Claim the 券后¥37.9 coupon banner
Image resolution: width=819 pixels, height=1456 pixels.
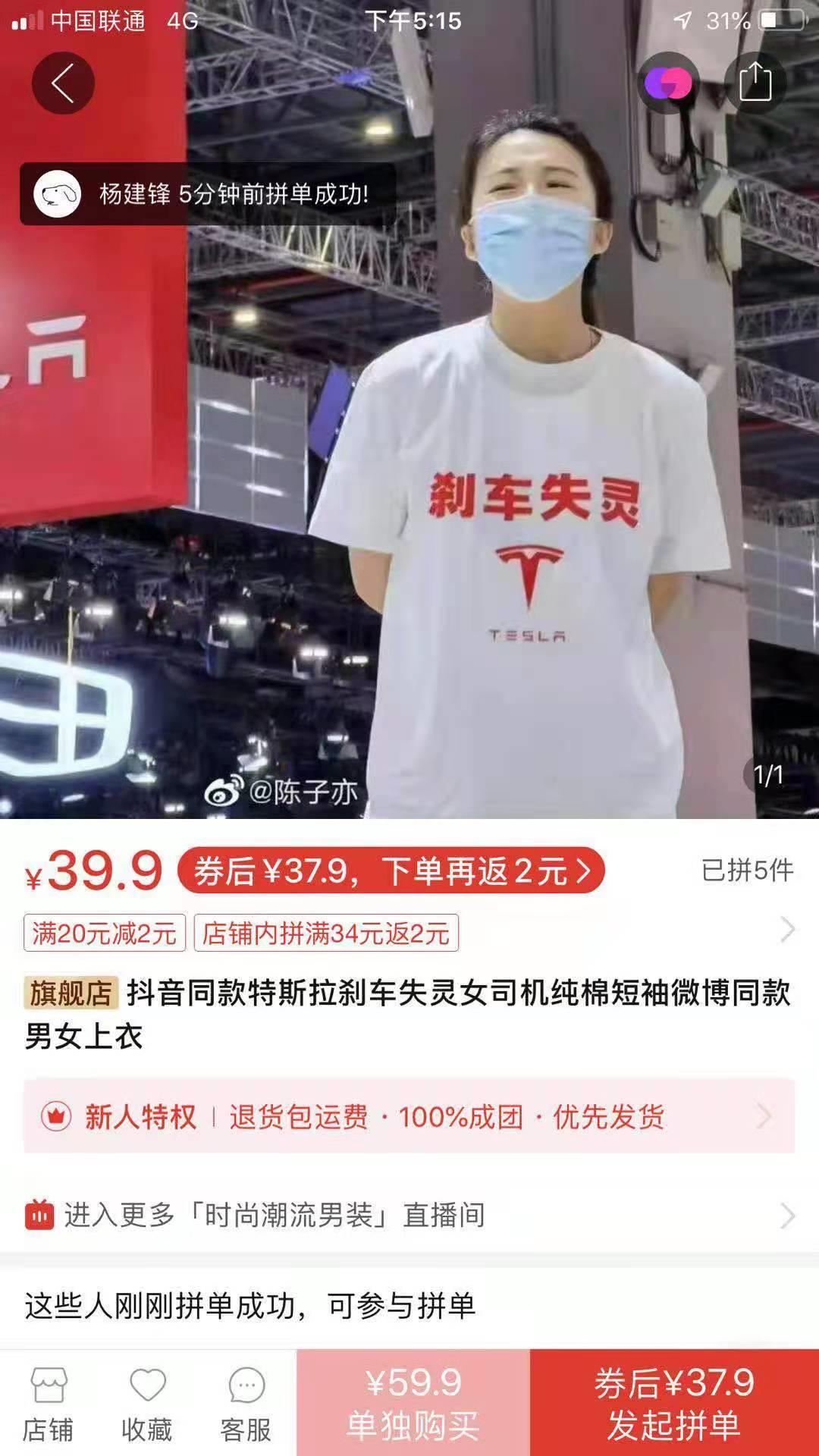tap(391, 871)
